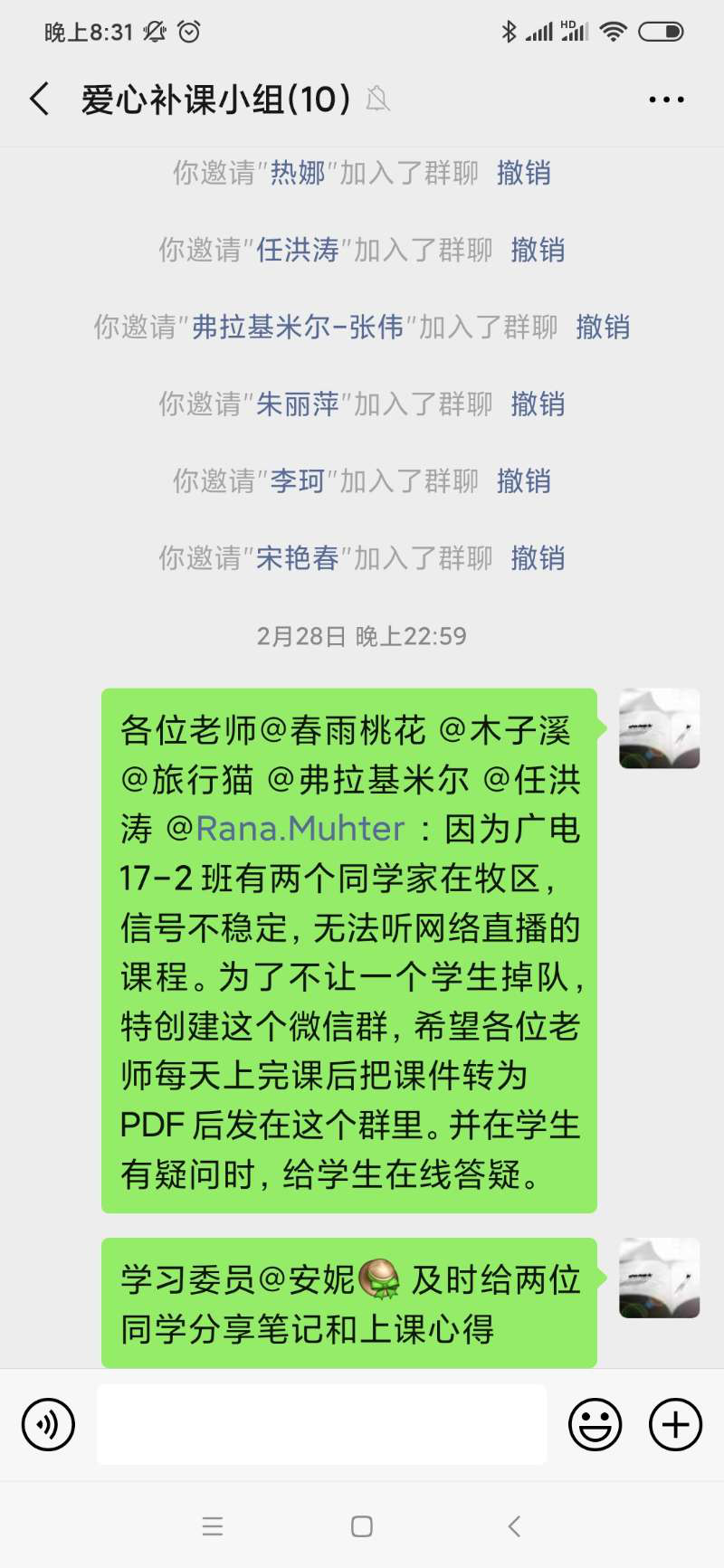
Task: Open recent apps from the navigation bar
Action: coord(213,1526)
